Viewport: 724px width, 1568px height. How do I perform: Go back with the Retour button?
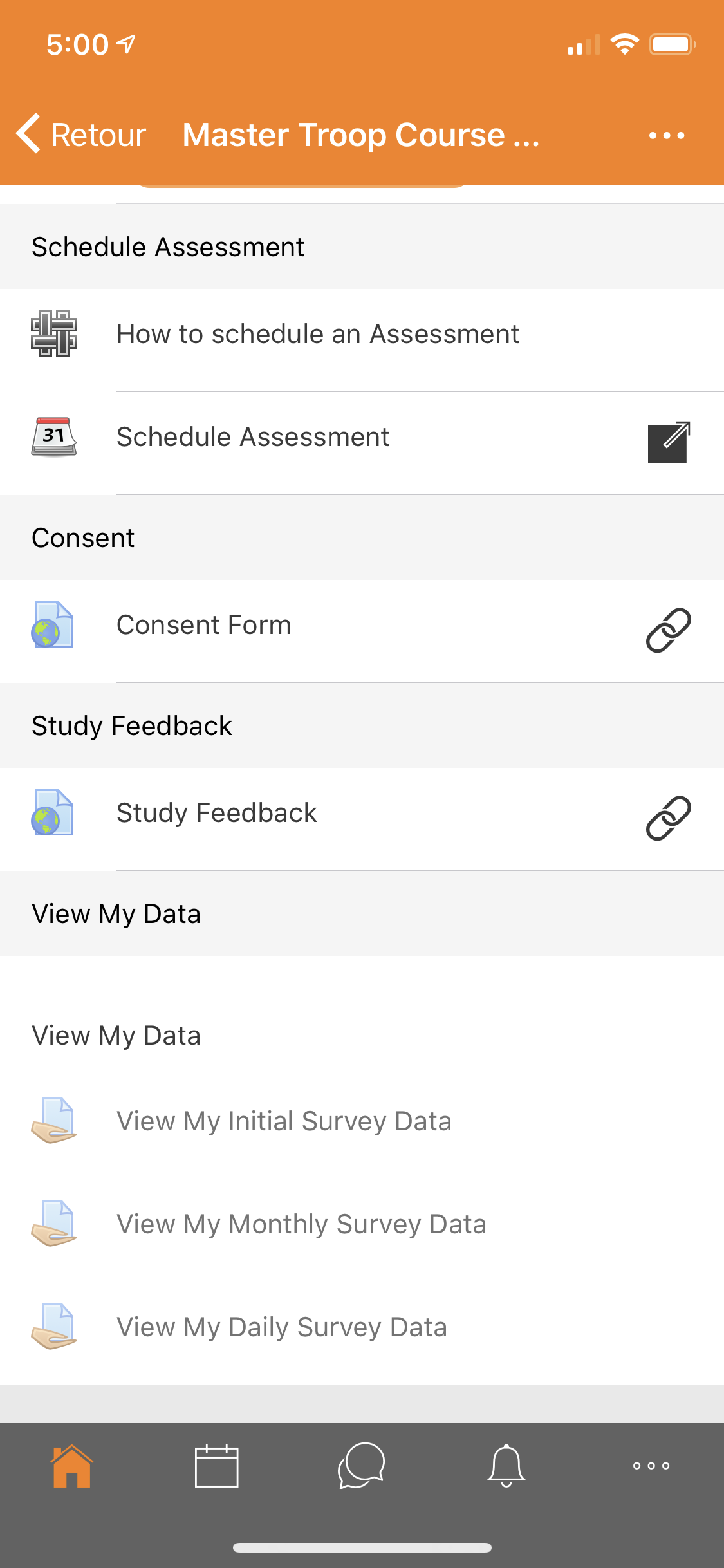point(81,135)
